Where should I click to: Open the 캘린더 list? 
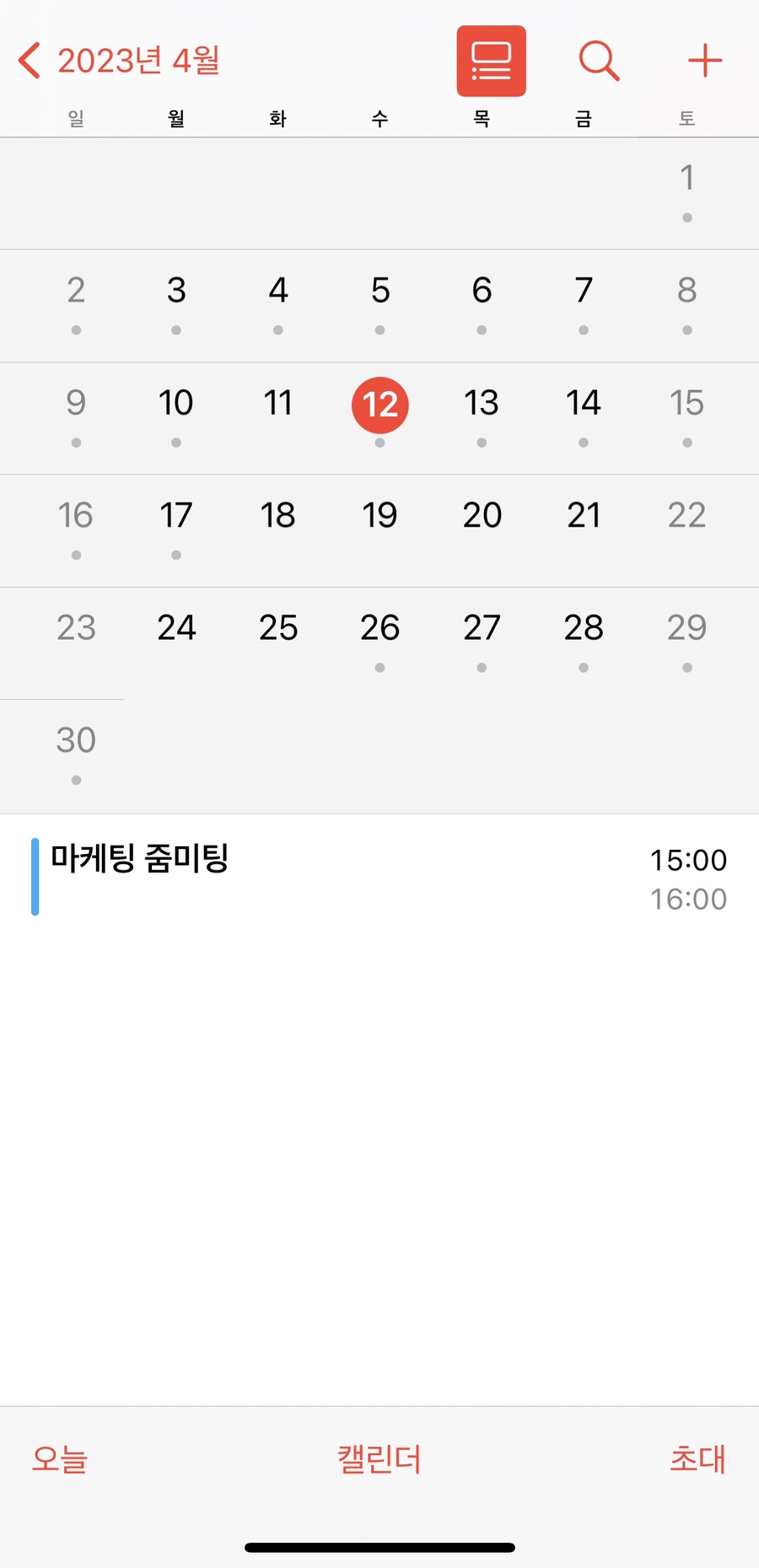(379, 1459)
